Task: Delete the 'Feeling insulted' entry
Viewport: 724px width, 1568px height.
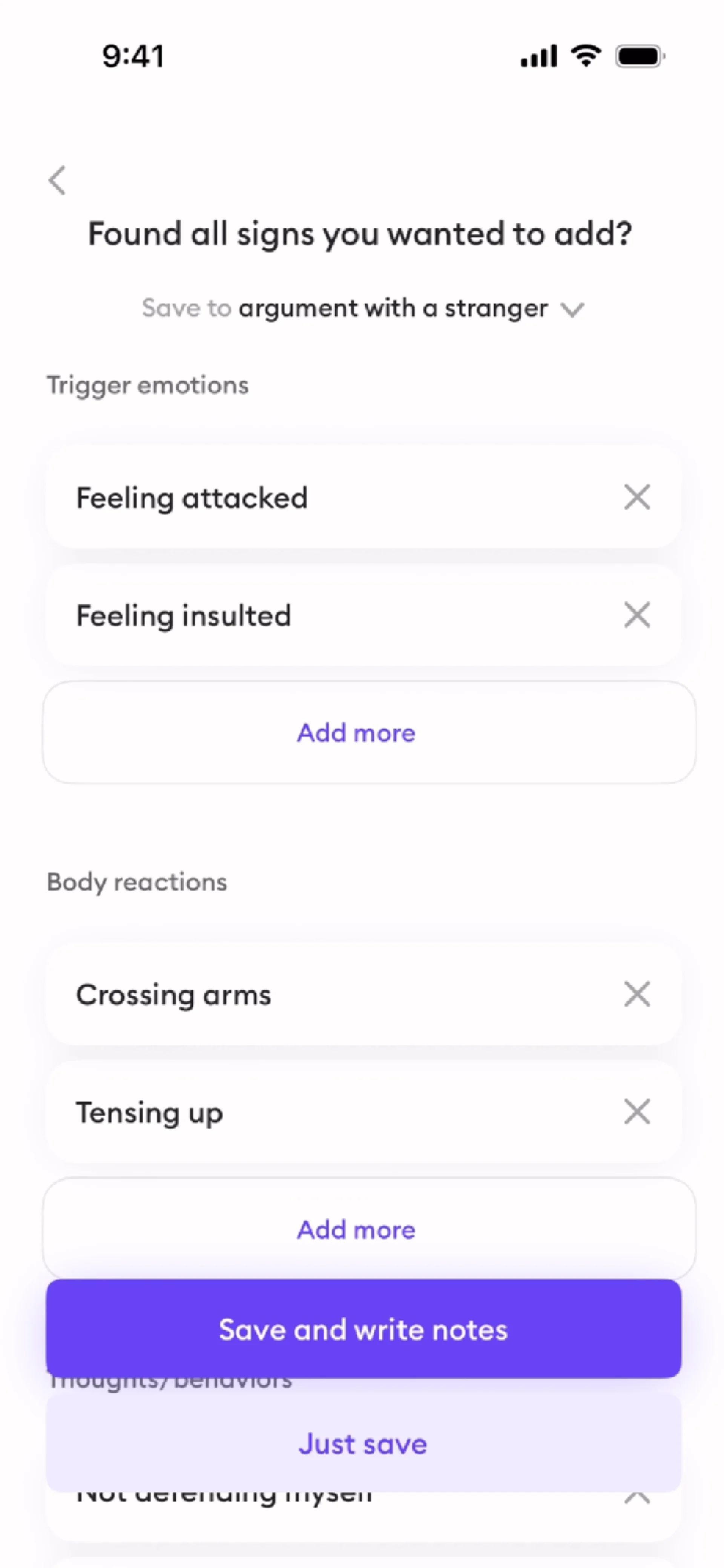Action: [x=636, y=614]
